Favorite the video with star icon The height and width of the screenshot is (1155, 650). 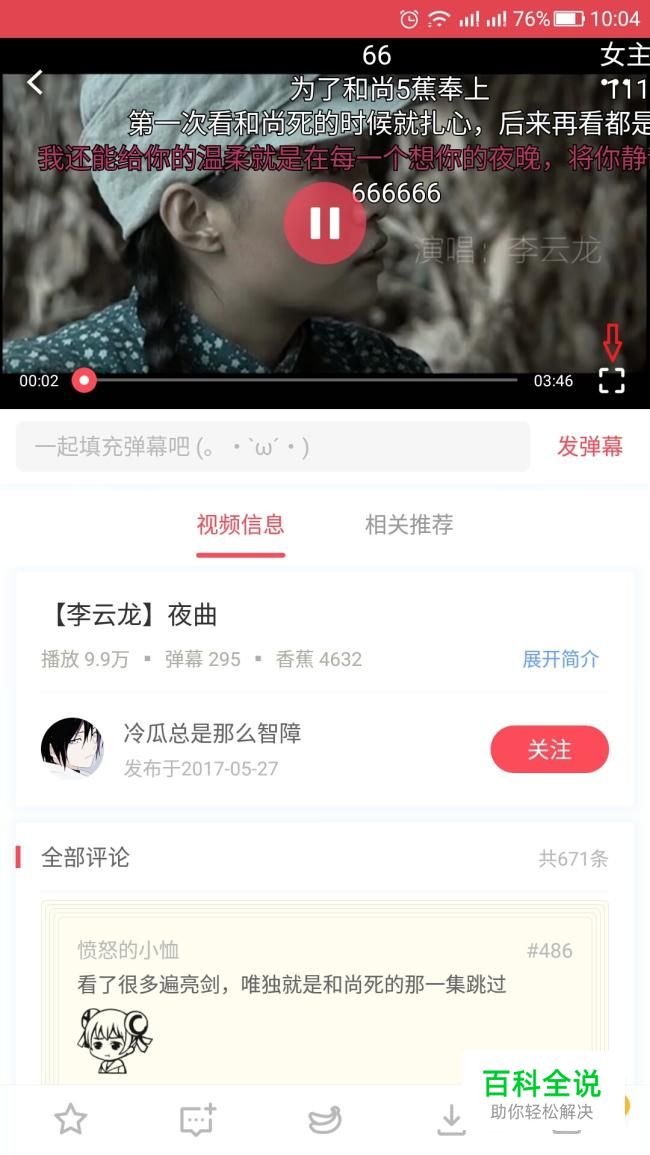pyautogui.click(x=71, y=1120)
